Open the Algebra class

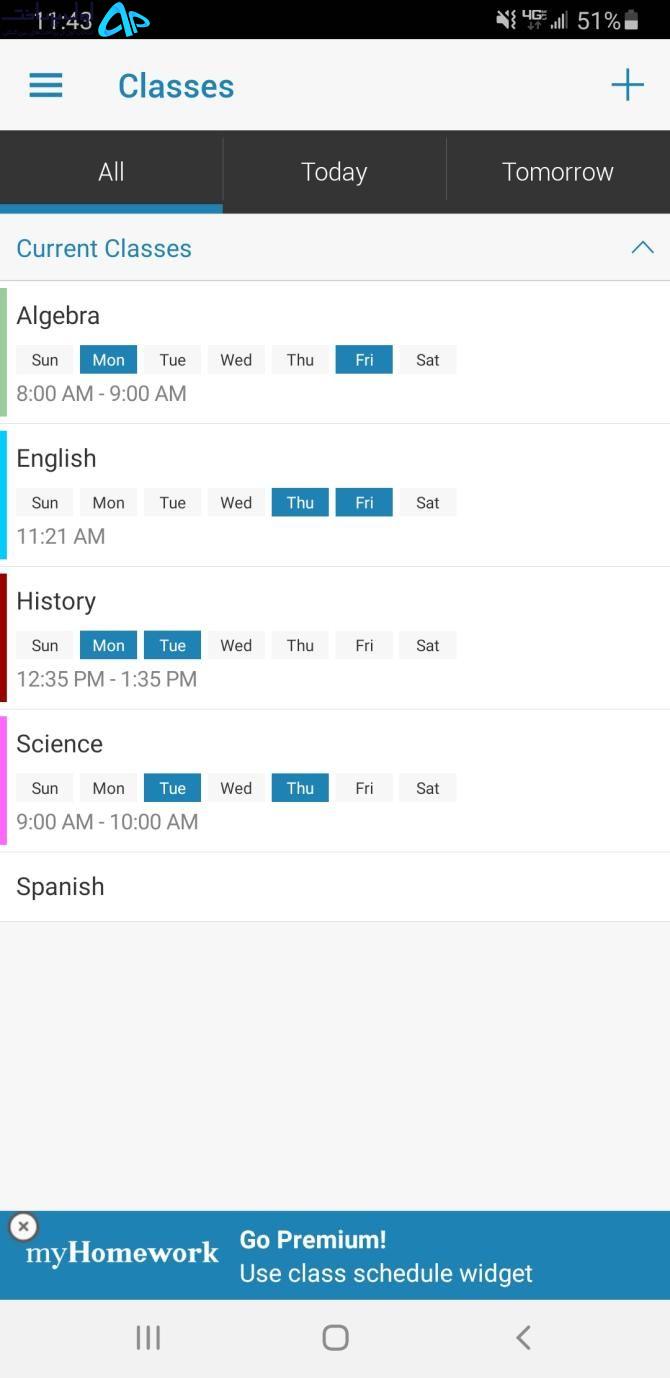coord(335,352)
